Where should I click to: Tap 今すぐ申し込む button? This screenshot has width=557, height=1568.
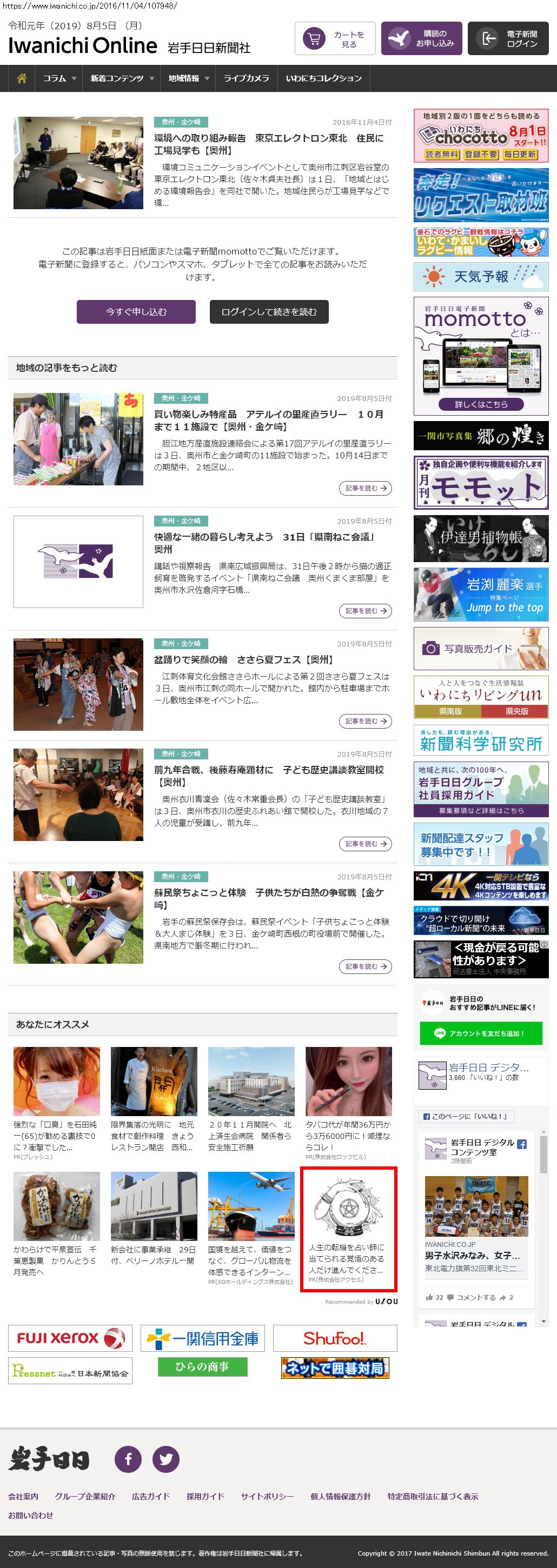(x=136, y=312)
